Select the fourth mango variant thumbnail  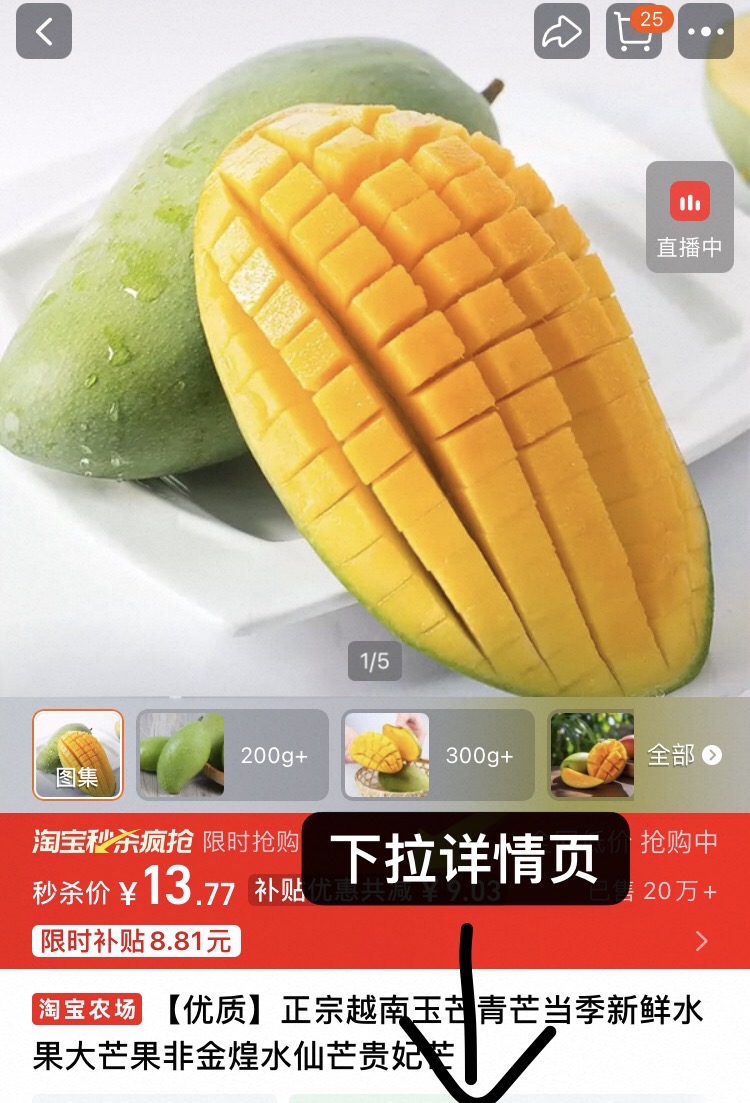[592, 755]
